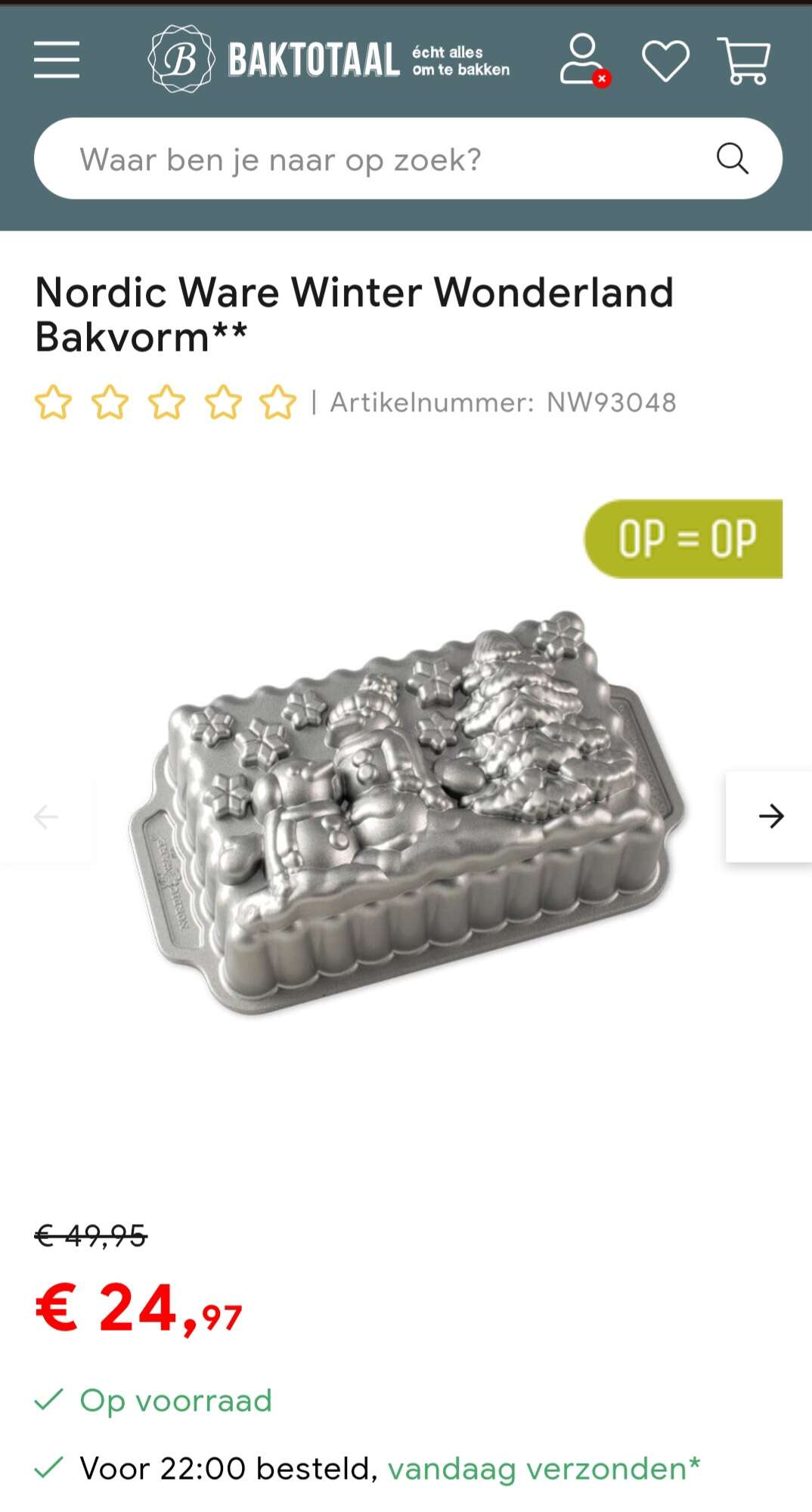Show the next product image
Viewport: 812px width, 1512px height.
(770, 816)
